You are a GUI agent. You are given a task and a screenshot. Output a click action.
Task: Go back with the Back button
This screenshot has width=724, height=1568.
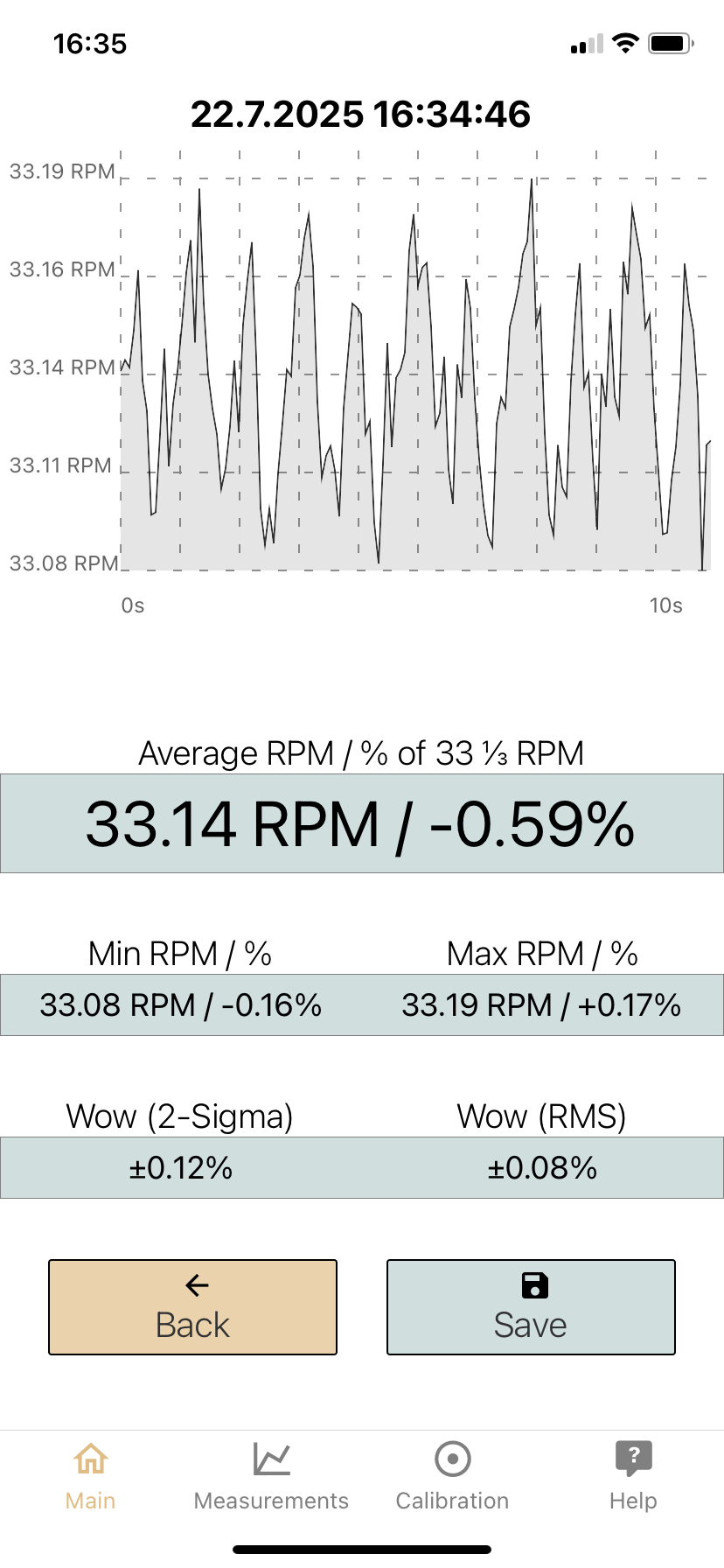[192, 1307]
